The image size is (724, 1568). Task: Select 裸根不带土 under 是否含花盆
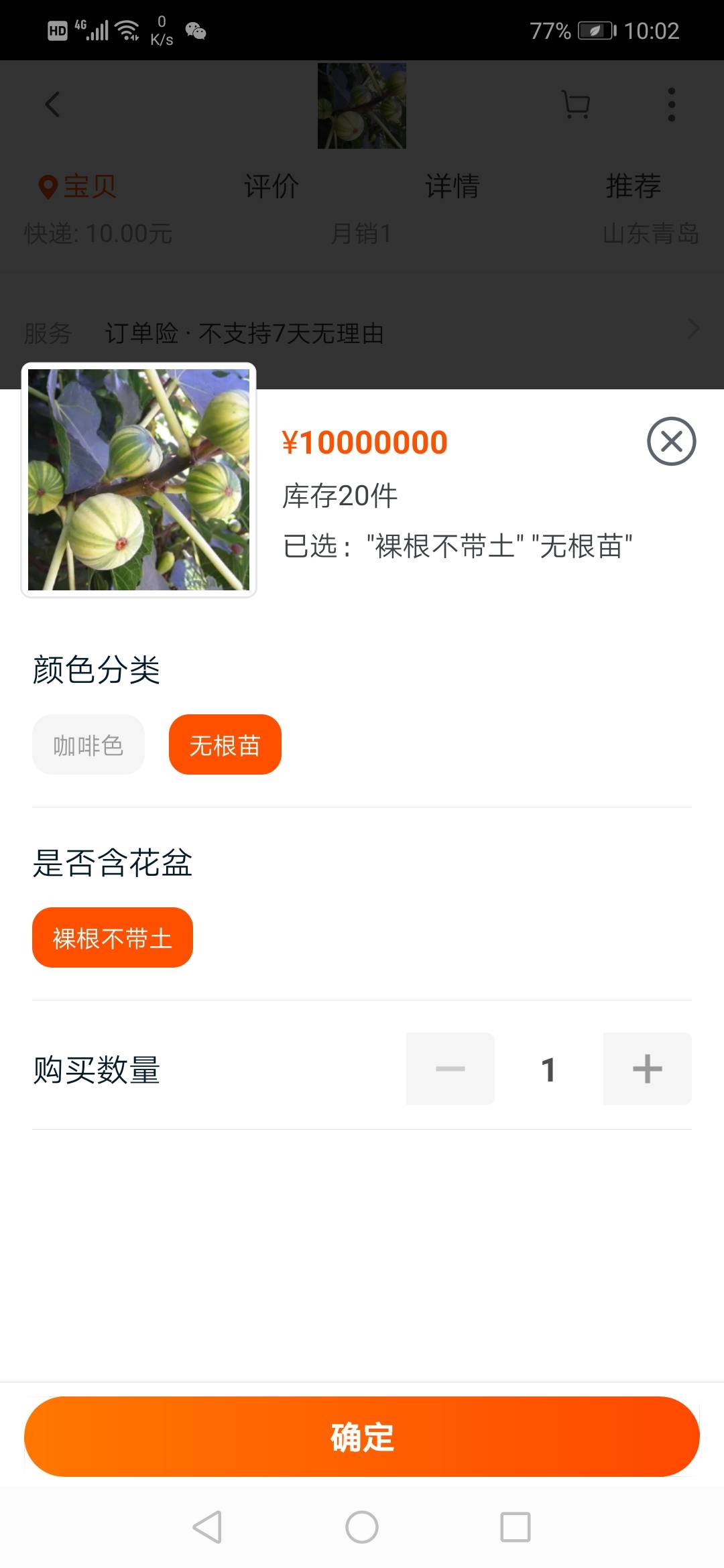[113, 937]
